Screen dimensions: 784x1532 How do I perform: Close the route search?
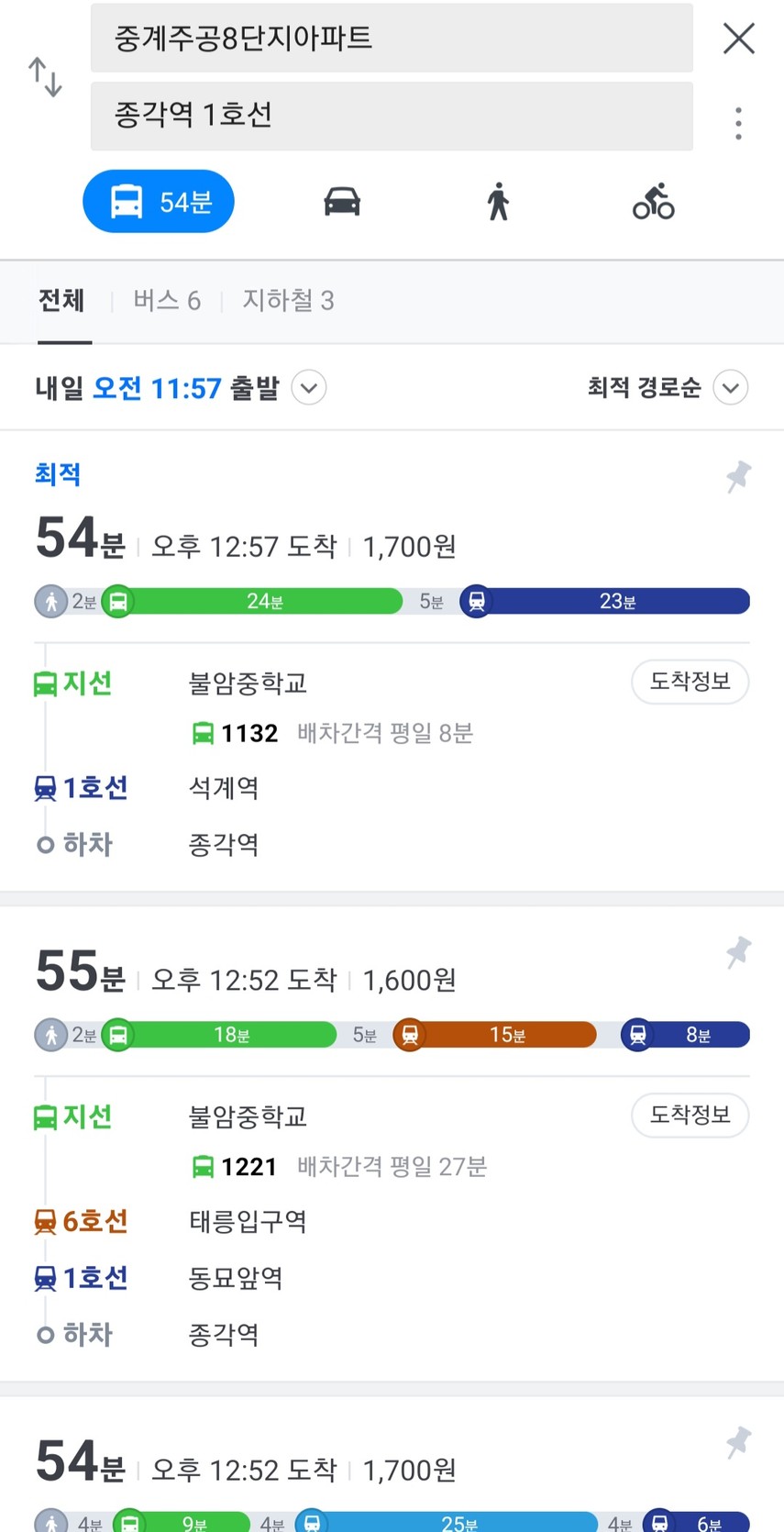click(738, 39)
